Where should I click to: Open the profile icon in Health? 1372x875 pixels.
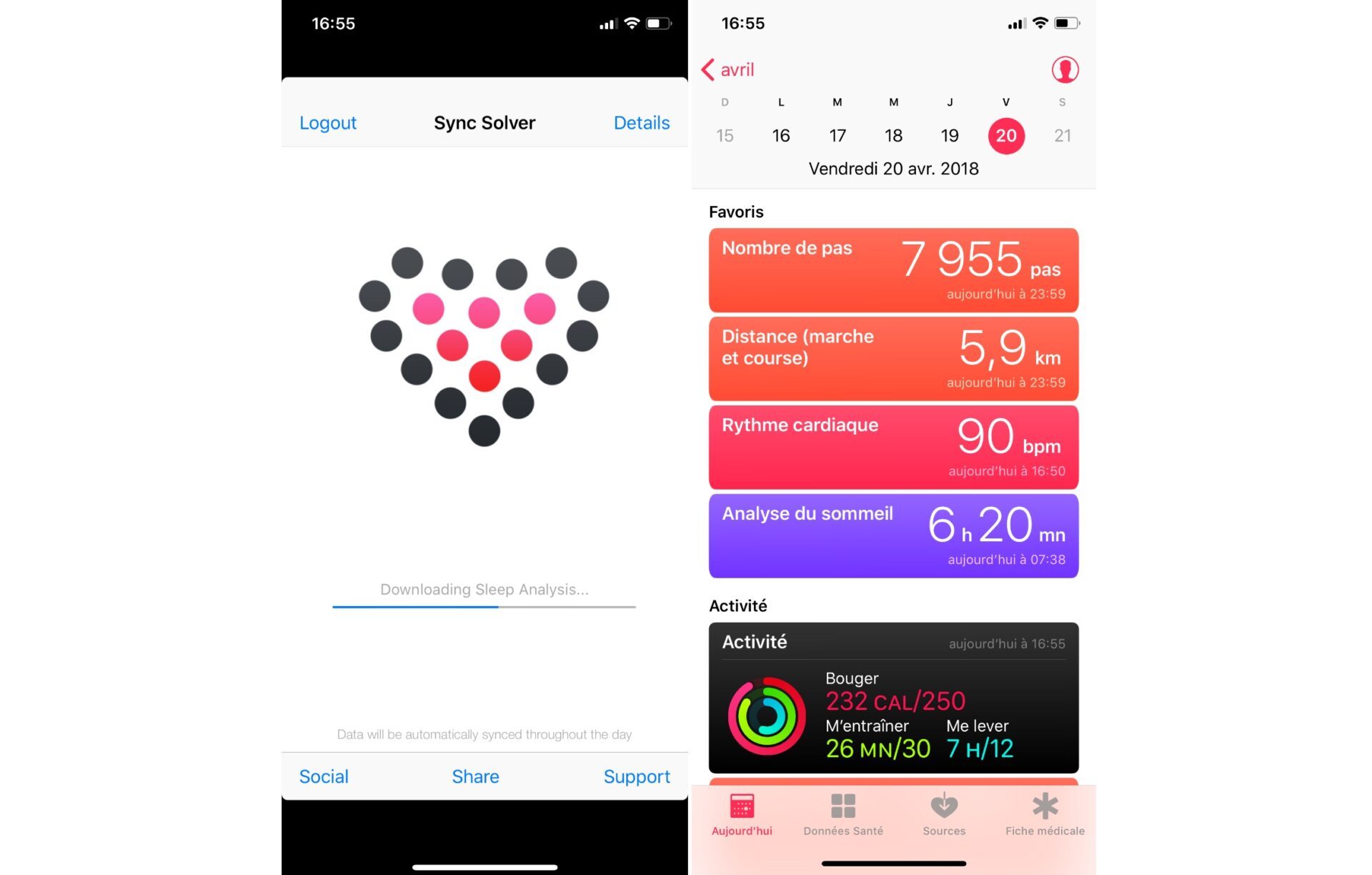pos(1064,69)
